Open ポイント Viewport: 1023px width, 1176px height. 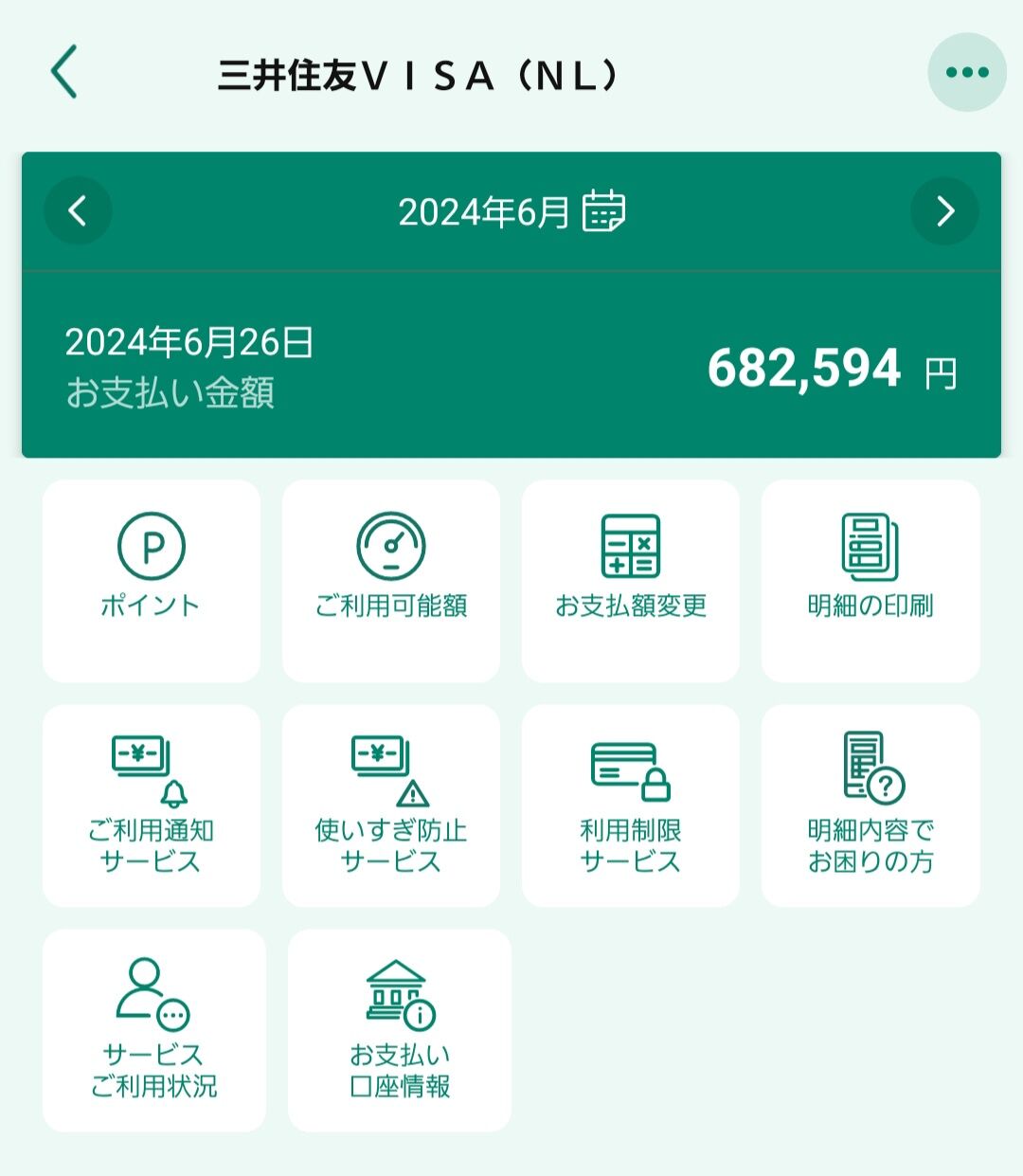point(152,580)
